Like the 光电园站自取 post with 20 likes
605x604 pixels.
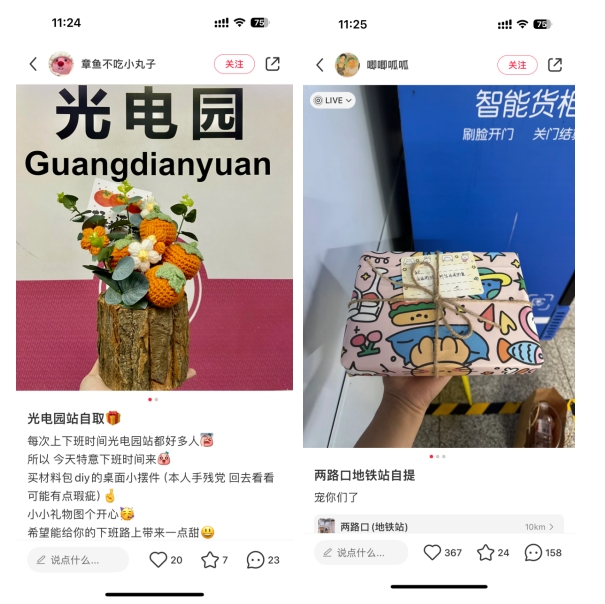tap(159, 560)
